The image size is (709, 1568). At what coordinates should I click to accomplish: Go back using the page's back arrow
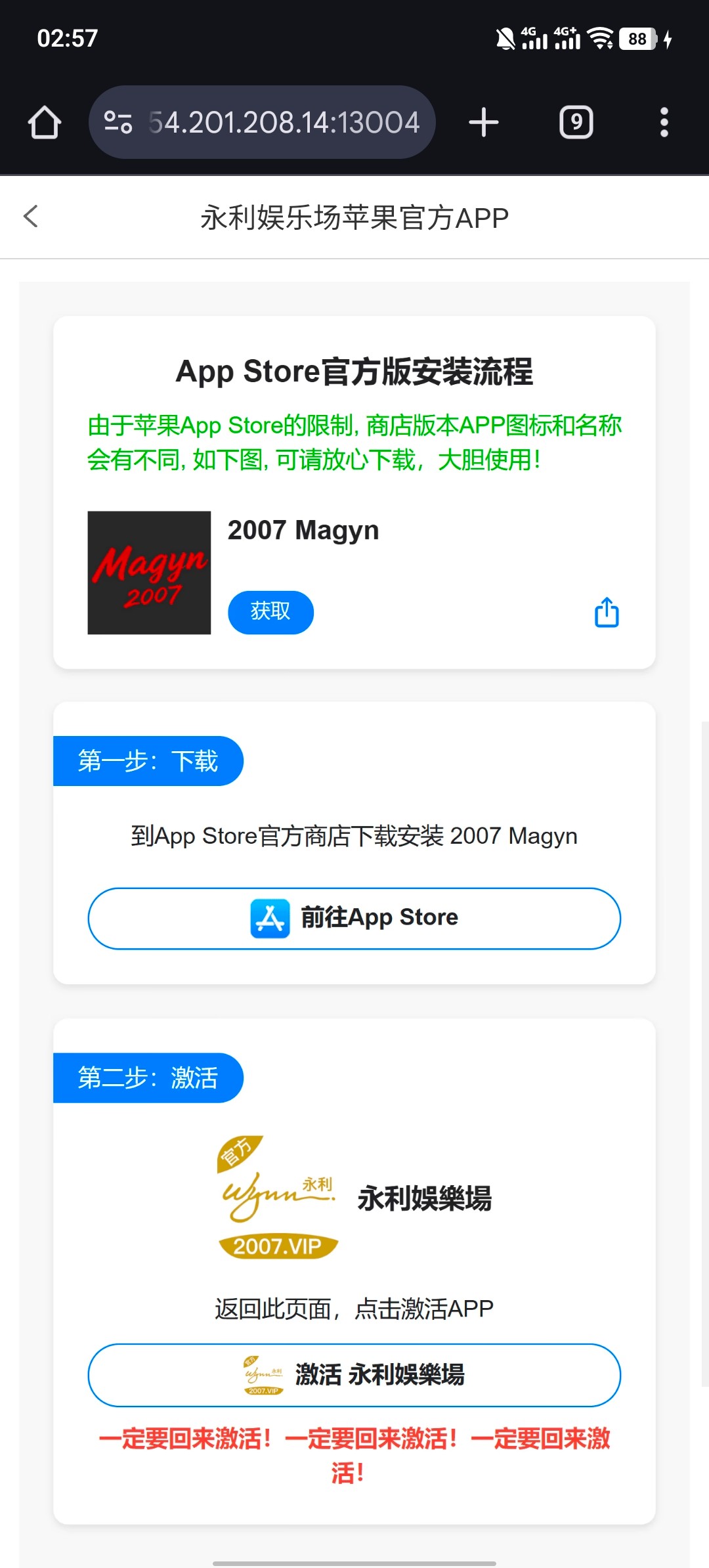pos(31,216)
